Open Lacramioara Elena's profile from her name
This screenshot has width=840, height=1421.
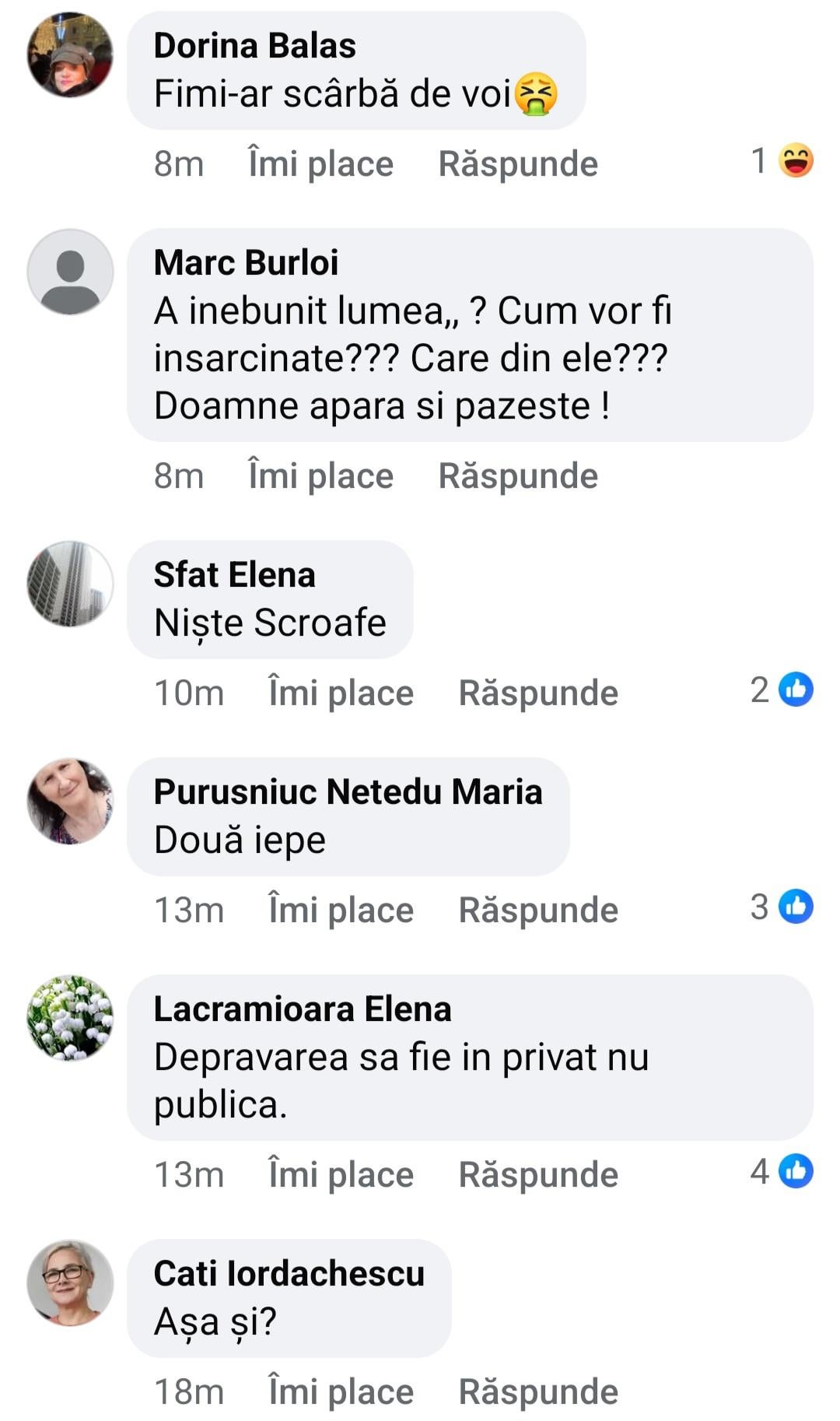(303, 1009)
